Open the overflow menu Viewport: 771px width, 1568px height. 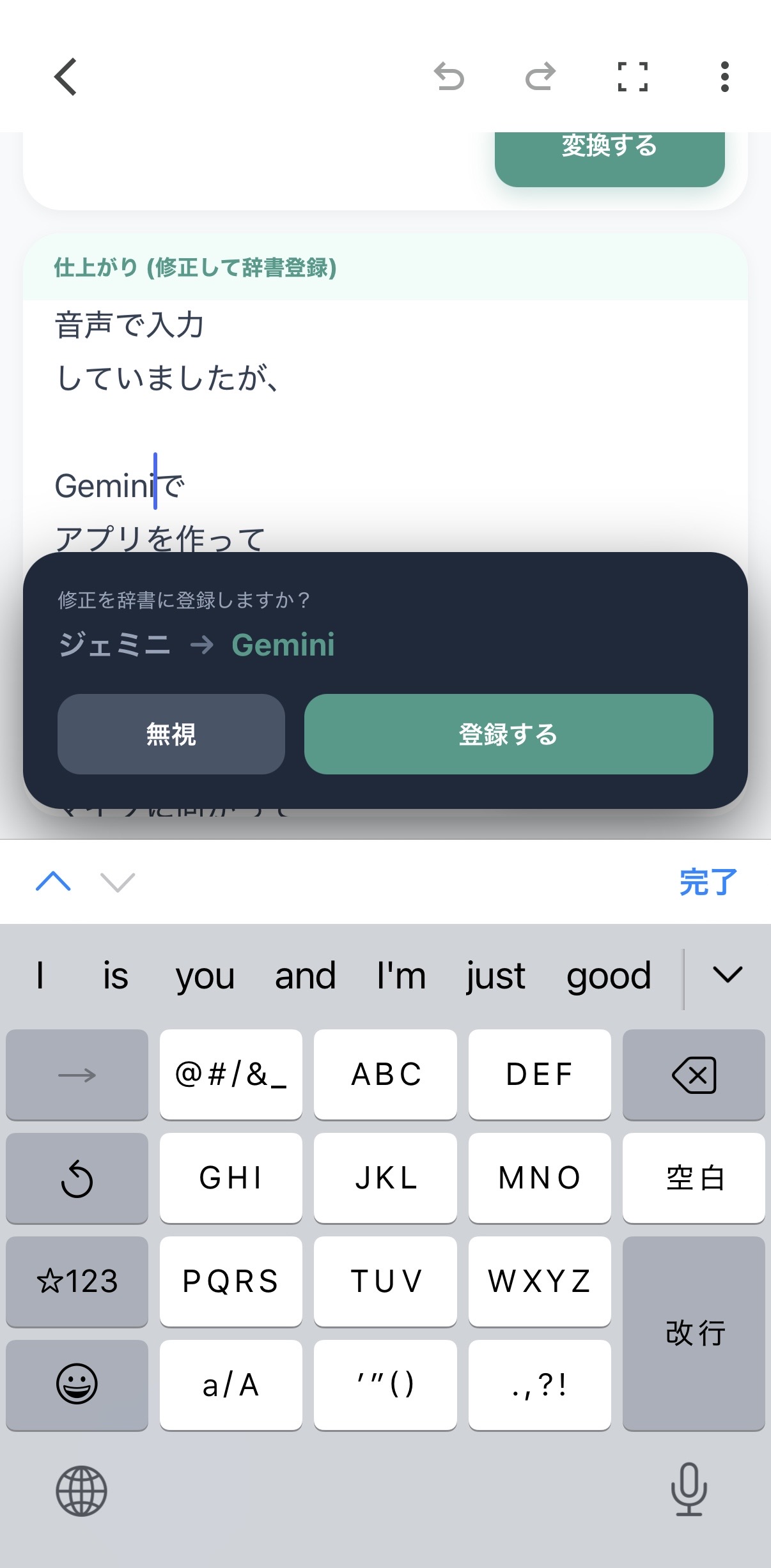724,77
